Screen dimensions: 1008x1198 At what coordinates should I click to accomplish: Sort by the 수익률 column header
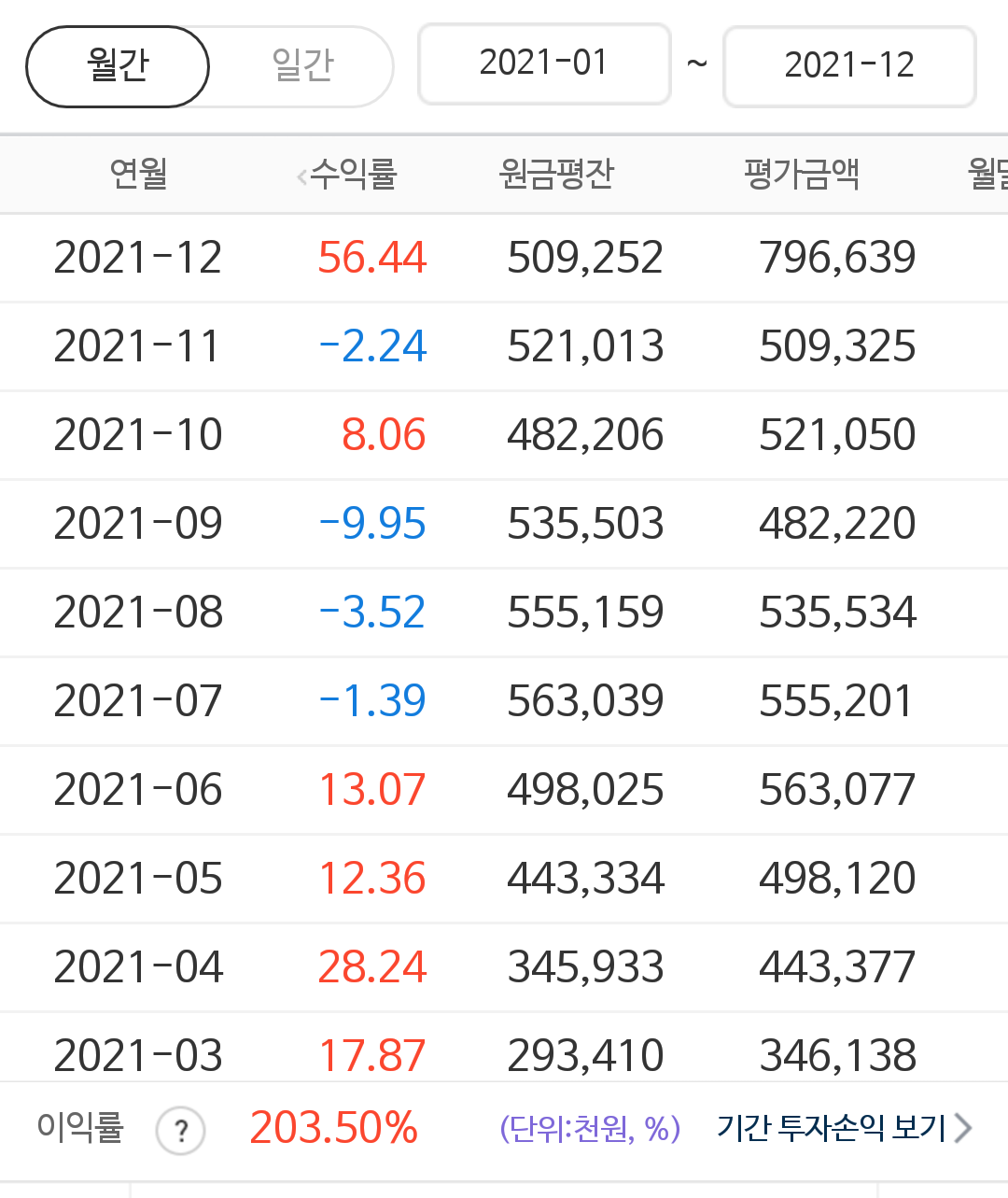point(350,175)
